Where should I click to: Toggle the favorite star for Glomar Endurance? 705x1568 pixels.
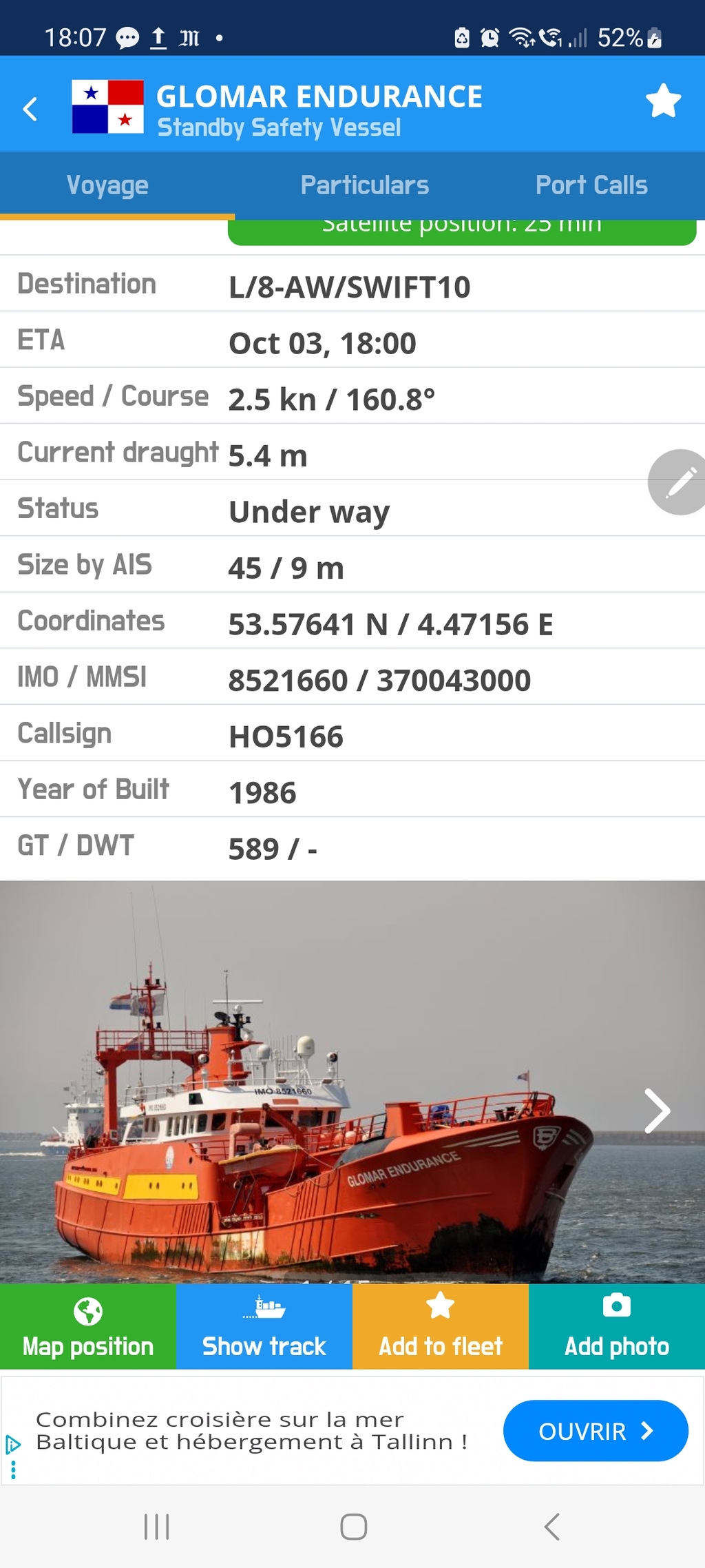[663, 101]
